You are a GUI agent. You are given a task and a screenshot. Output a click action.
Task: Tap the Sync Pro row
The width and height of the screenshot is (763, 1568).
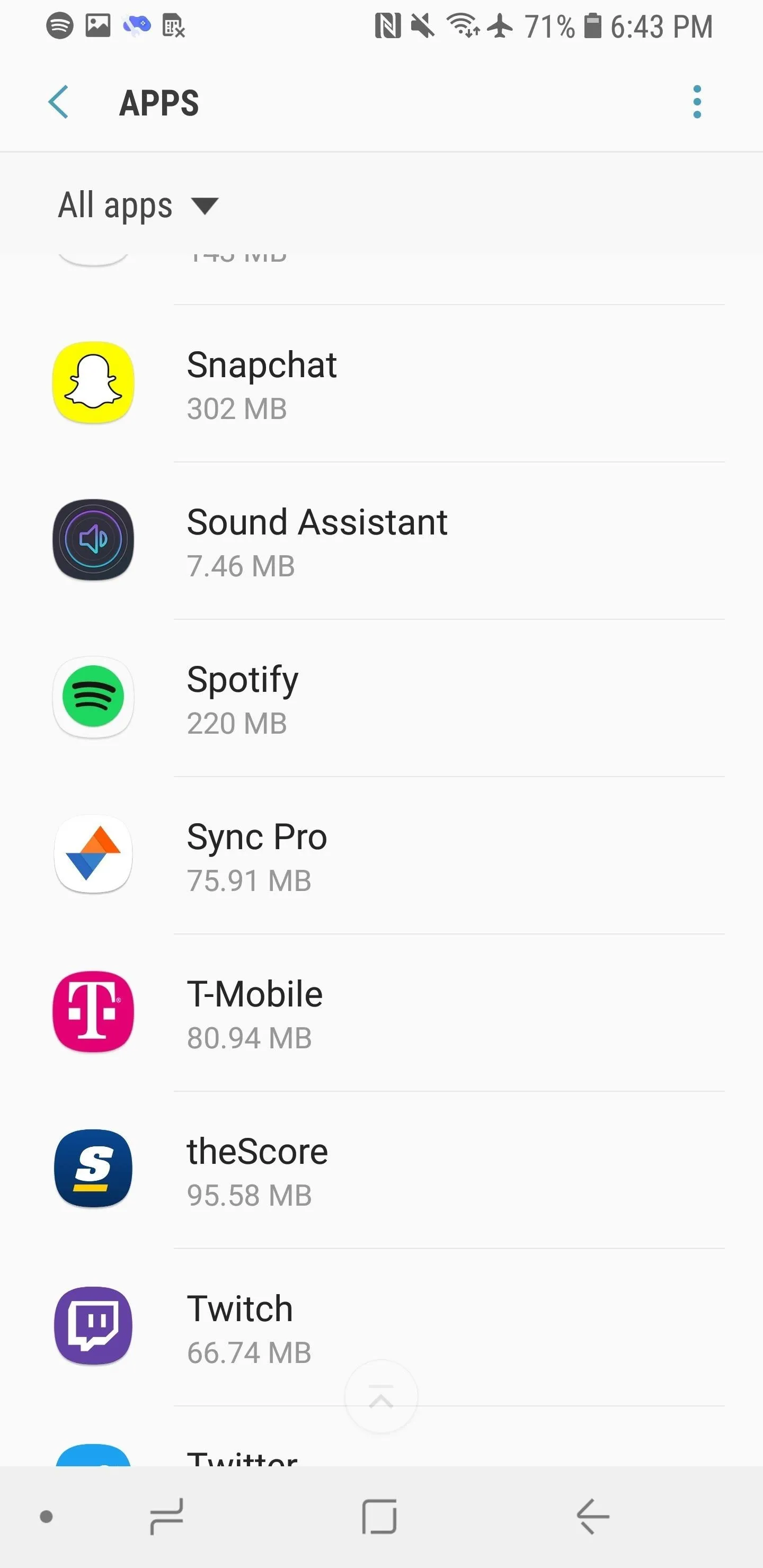(x=381, y=855)
